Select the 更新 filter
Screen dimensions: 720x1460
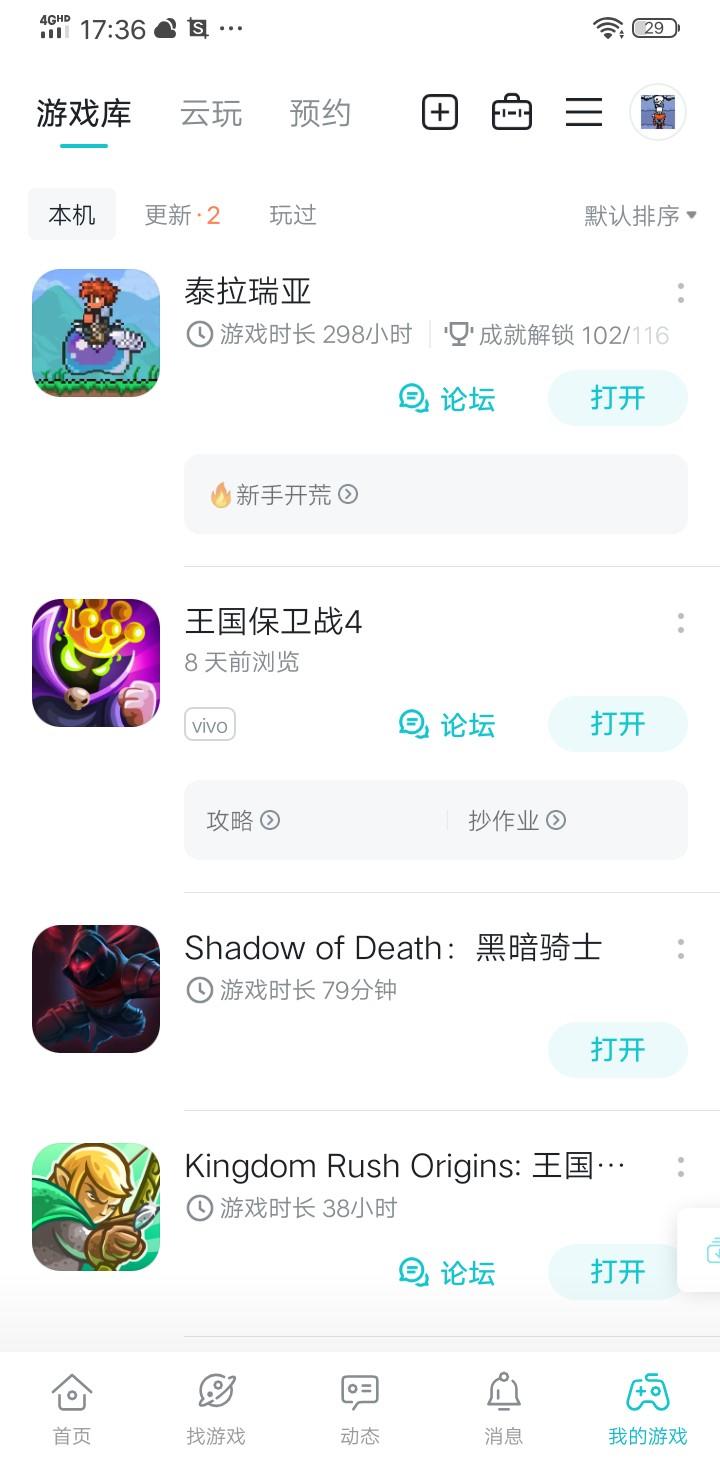182,215
